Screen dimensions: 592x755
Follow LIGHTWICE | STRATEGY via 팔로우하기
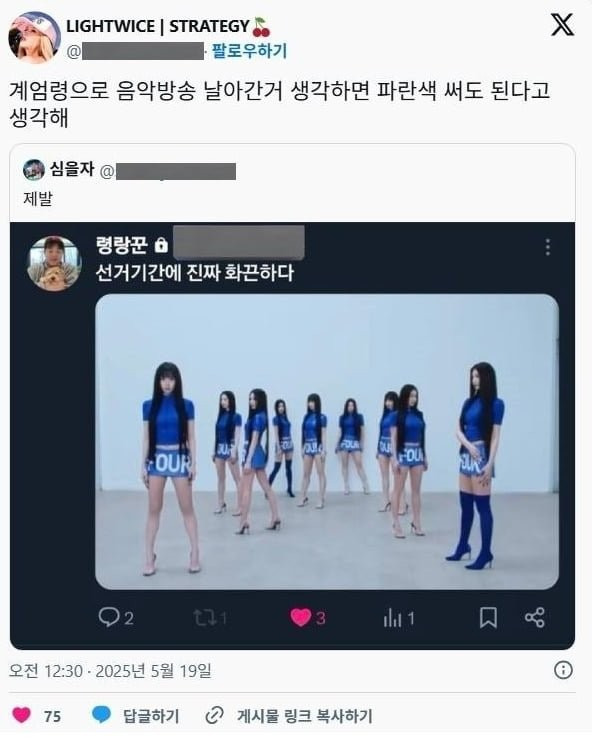tap(250, 51)
